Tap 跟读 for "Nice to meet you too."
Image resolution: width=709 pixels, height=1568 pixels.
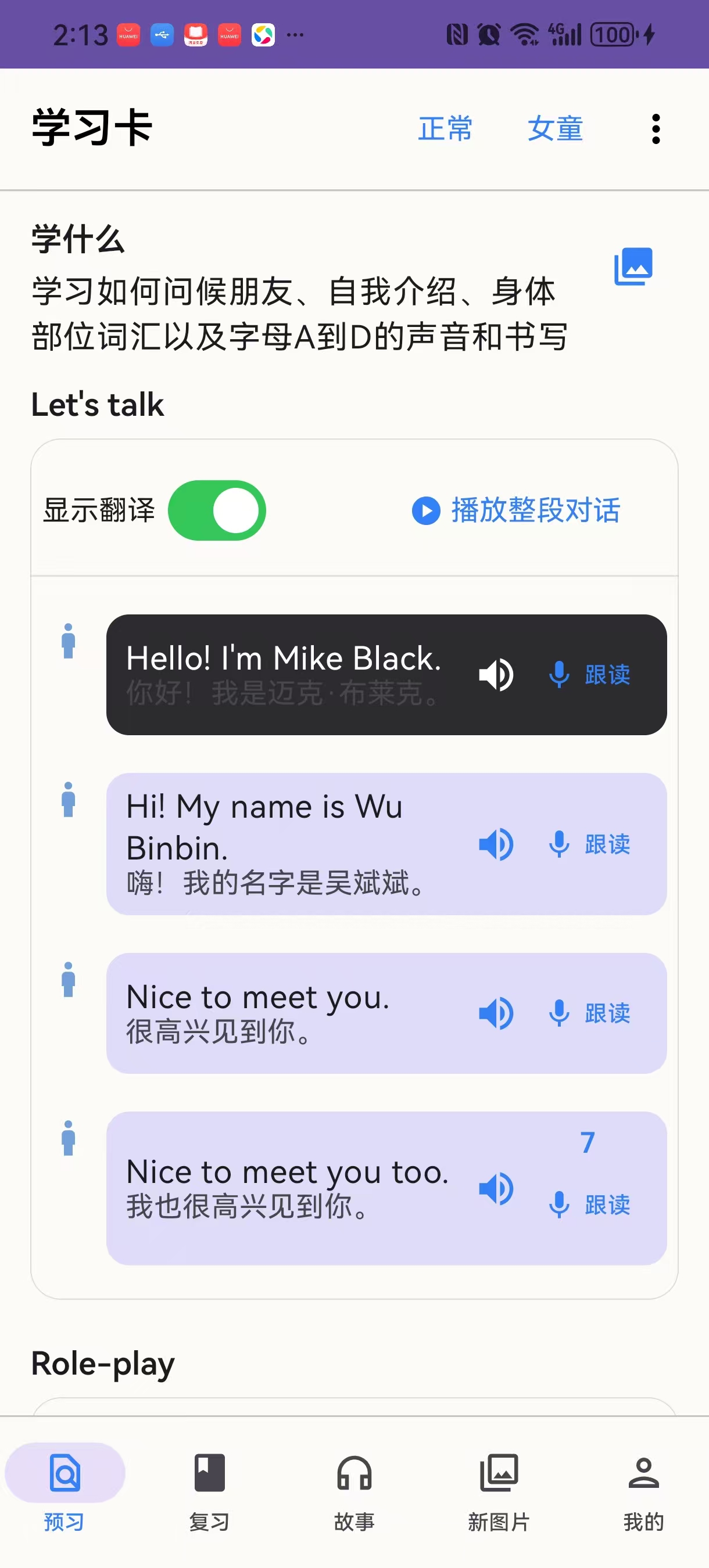pos(590,1204)
